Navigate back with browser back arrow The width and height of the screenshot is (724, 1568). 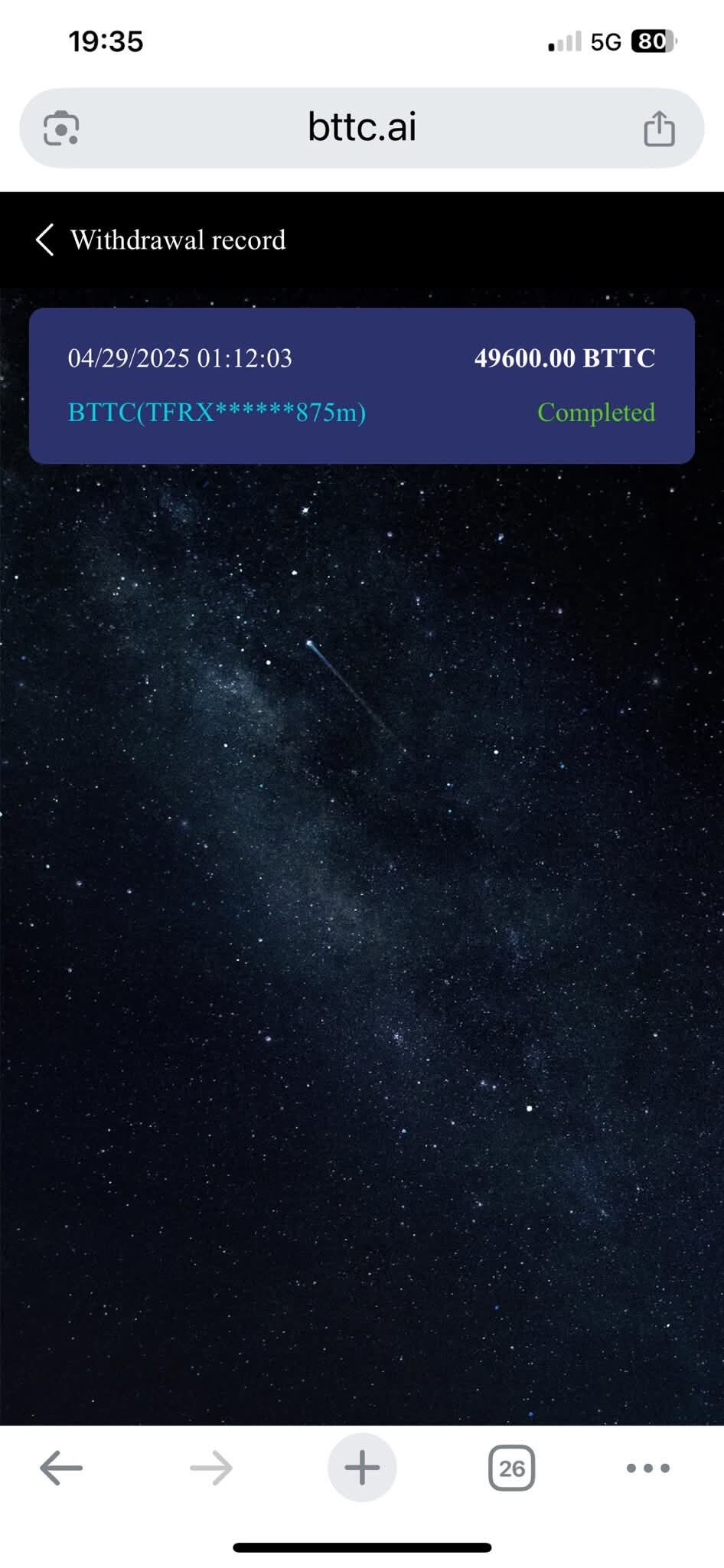tap(61, 1468)
